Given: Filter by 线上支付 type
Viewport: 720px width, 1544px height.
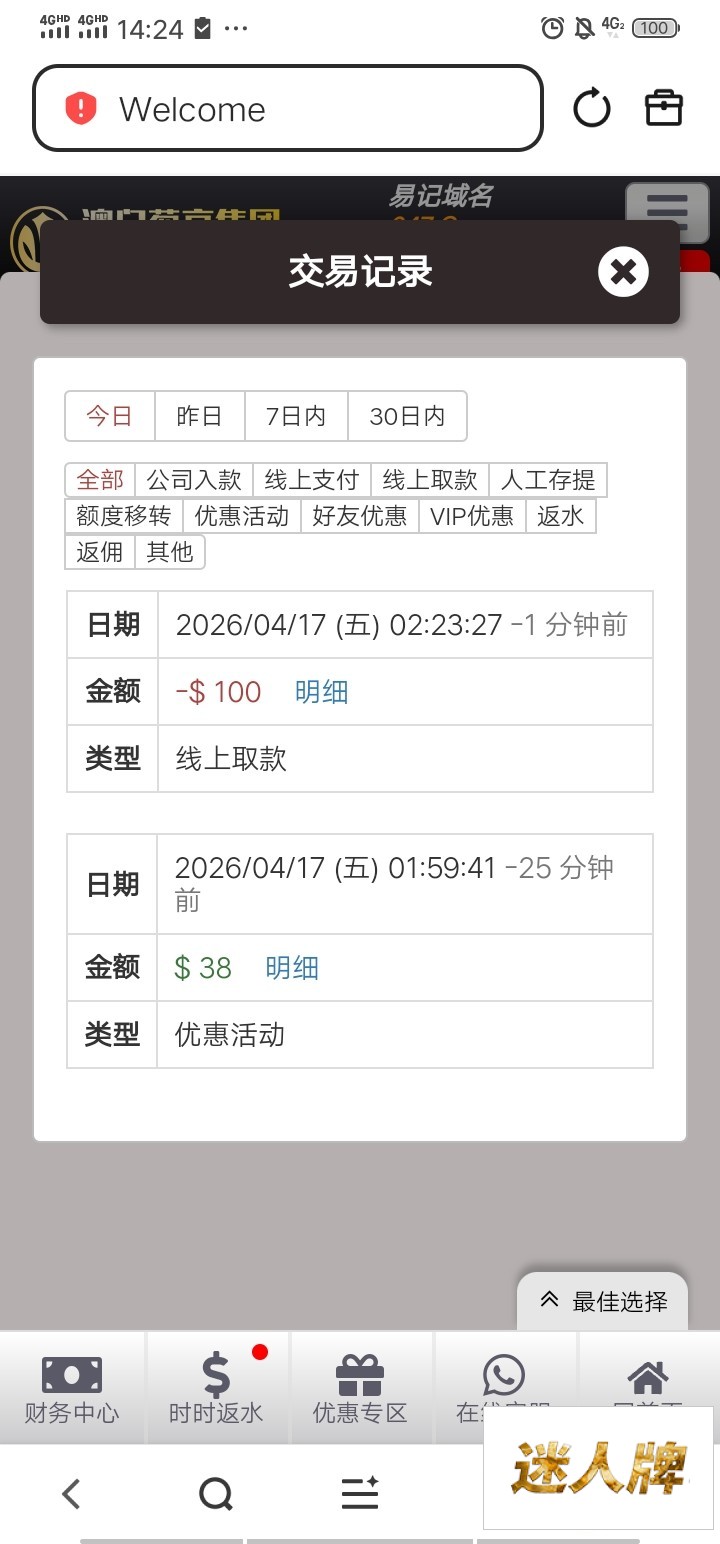Looking at the screenshot, I should [311, 480].
